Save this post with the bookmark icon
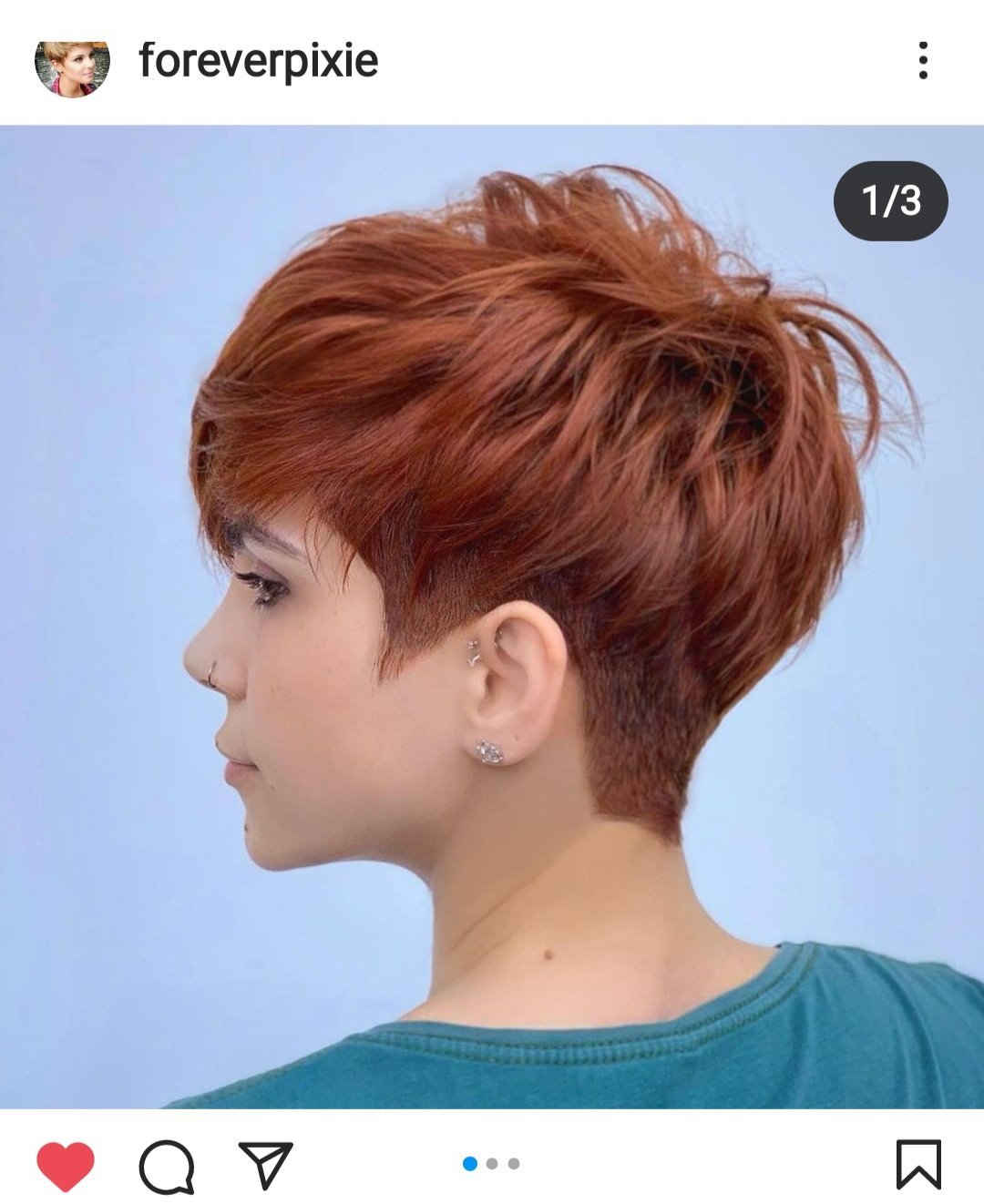This screenshot has height=1204, width=984. (x=918, y=1165)
